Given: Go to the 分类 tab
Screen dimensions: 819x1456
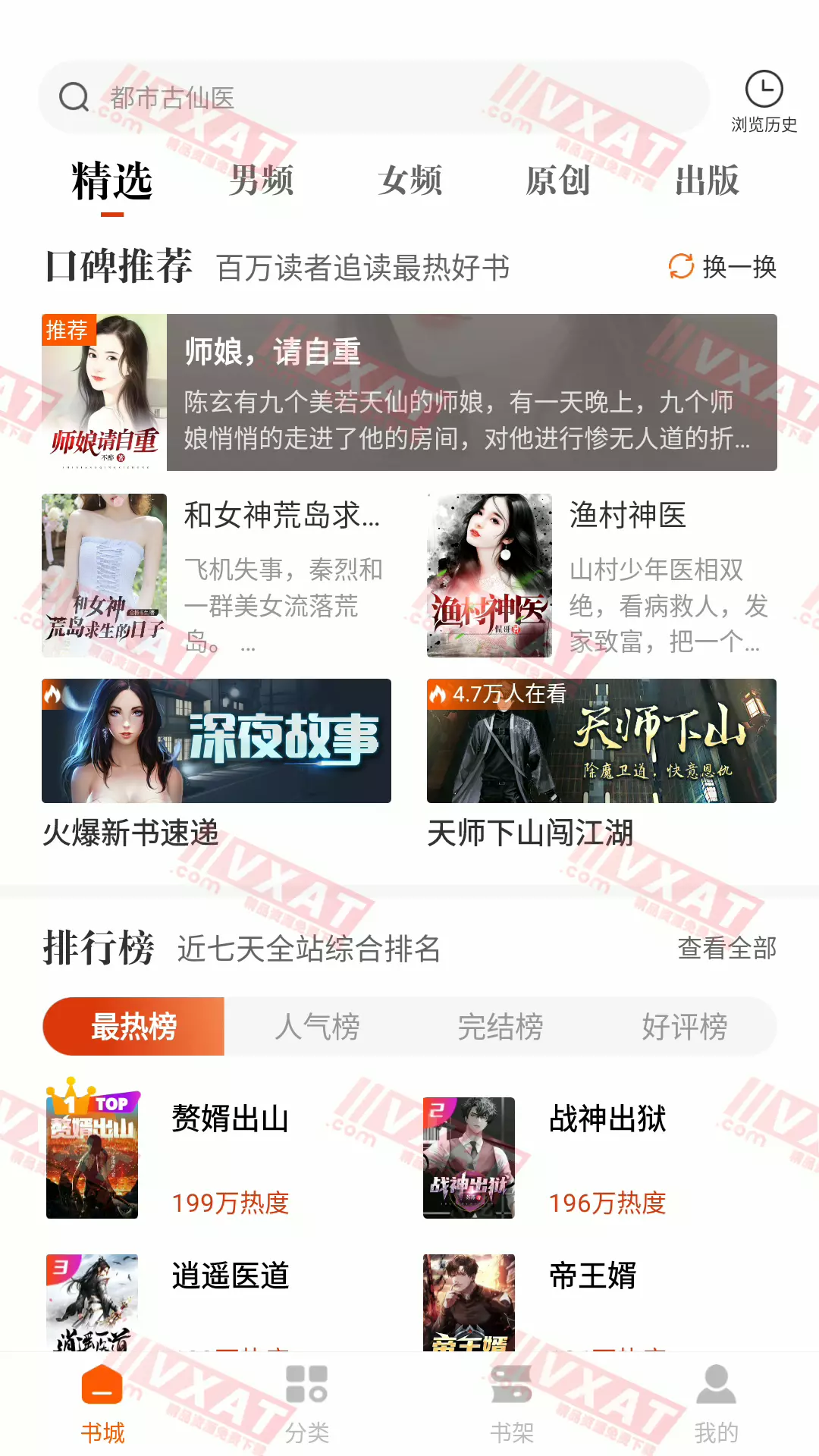Looking at the screenshot, I should click(x=307, y=1403).
